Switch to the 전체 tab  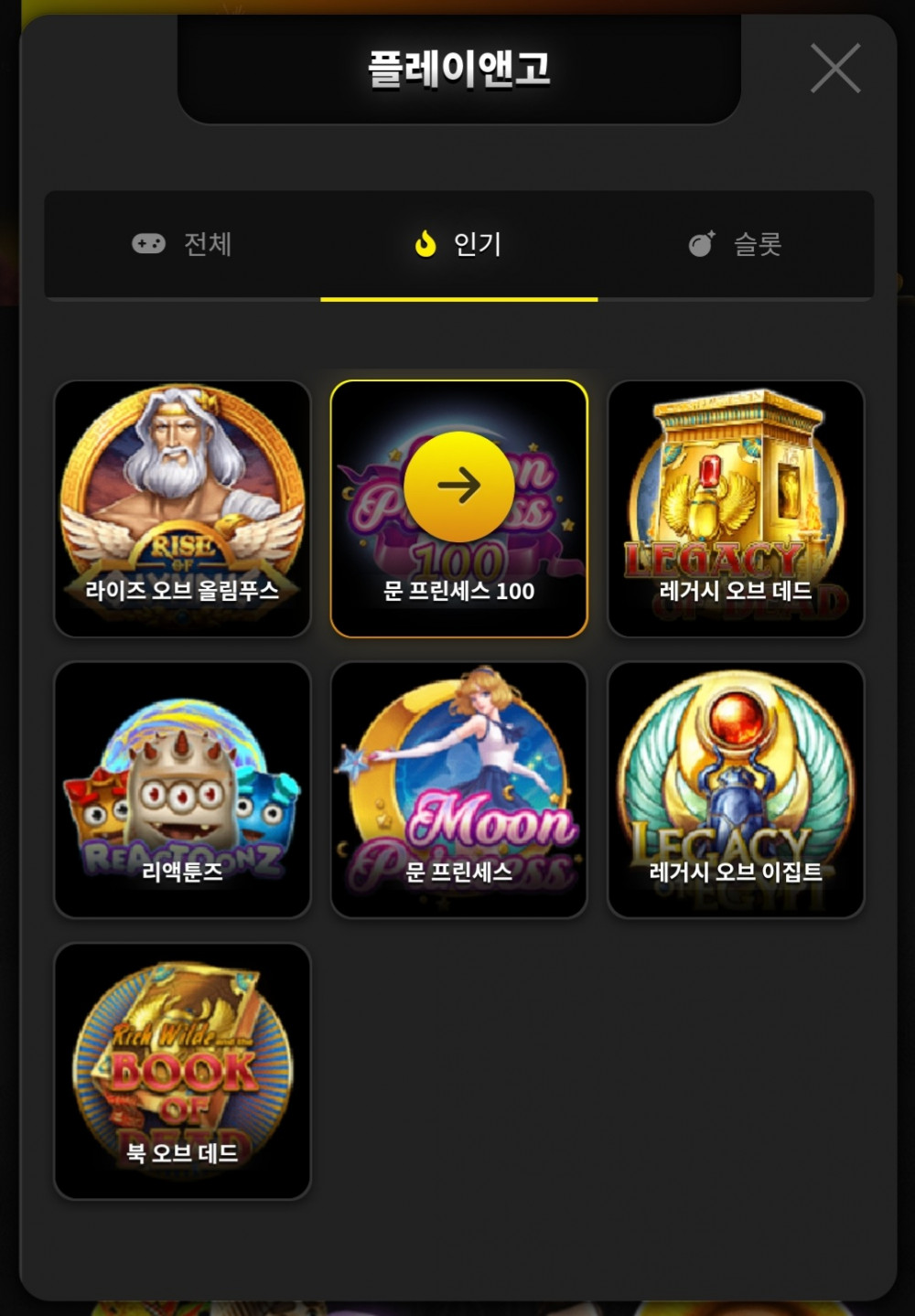pos(182,244)
